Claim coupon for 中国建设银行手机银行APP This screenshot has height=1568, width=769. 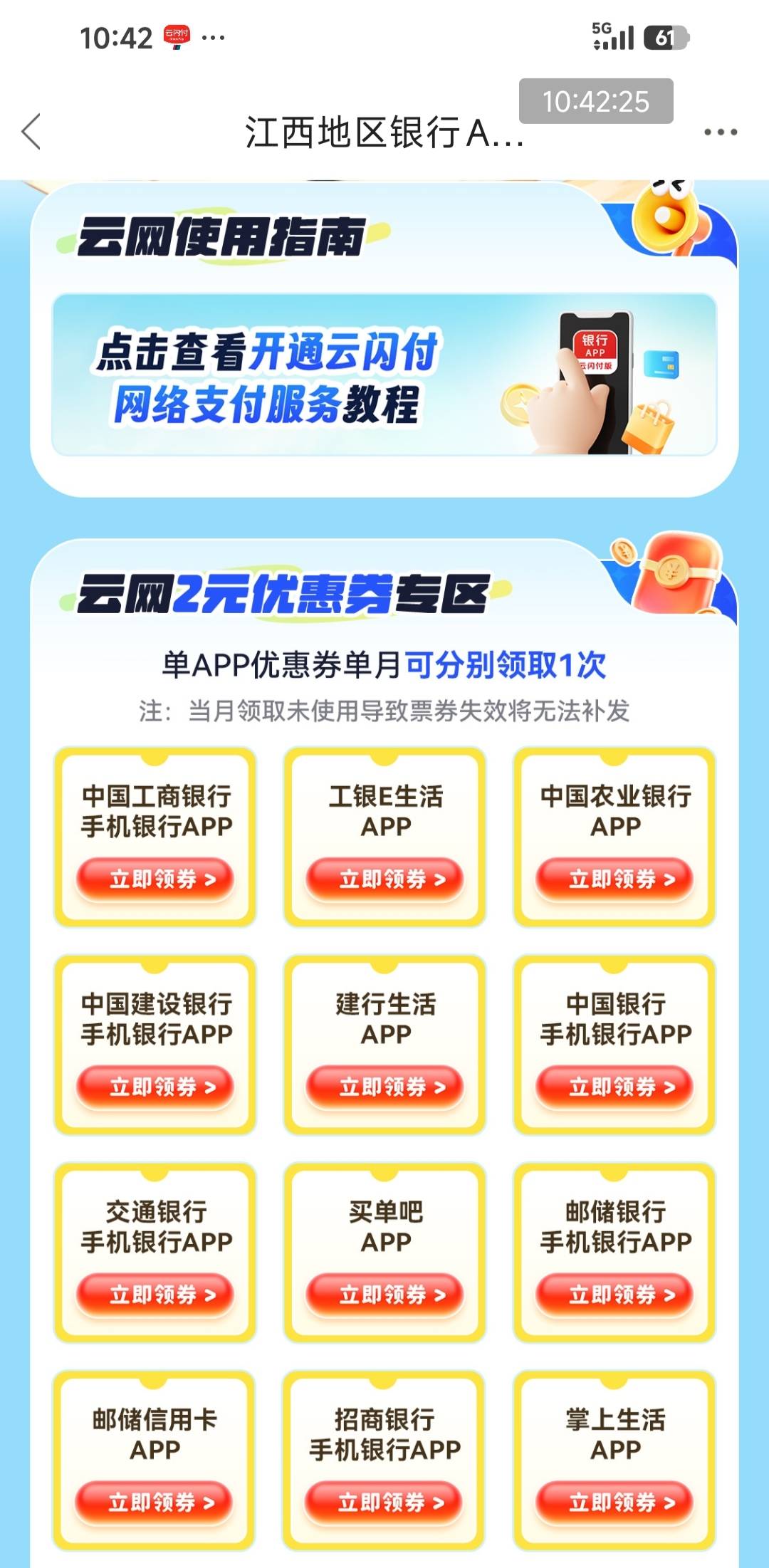155,1087
